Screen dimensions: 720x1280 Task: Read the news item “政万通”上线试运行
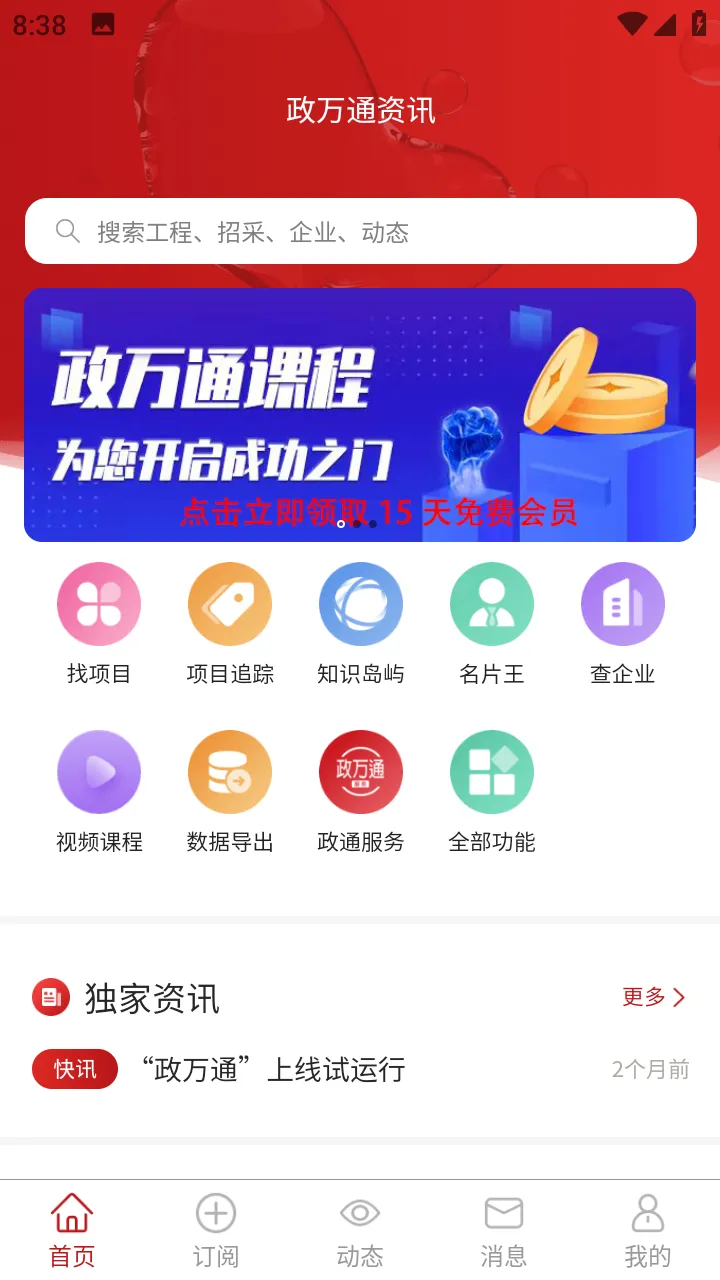tap(272, 1070)
